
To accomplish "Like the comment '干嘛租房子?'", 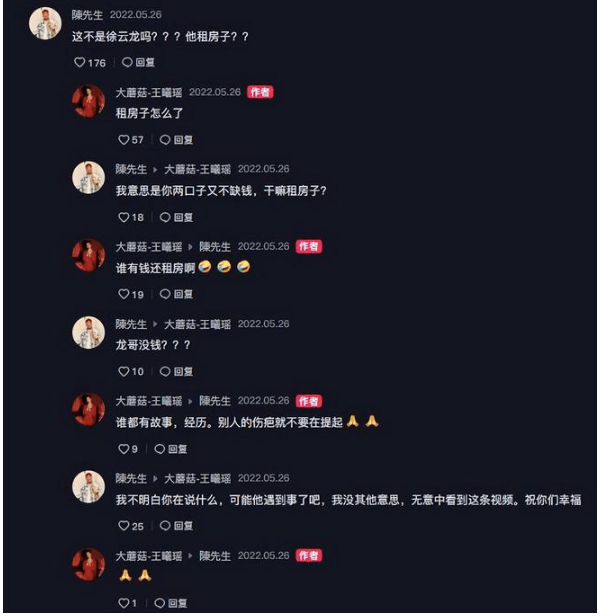I will (124, 217).
